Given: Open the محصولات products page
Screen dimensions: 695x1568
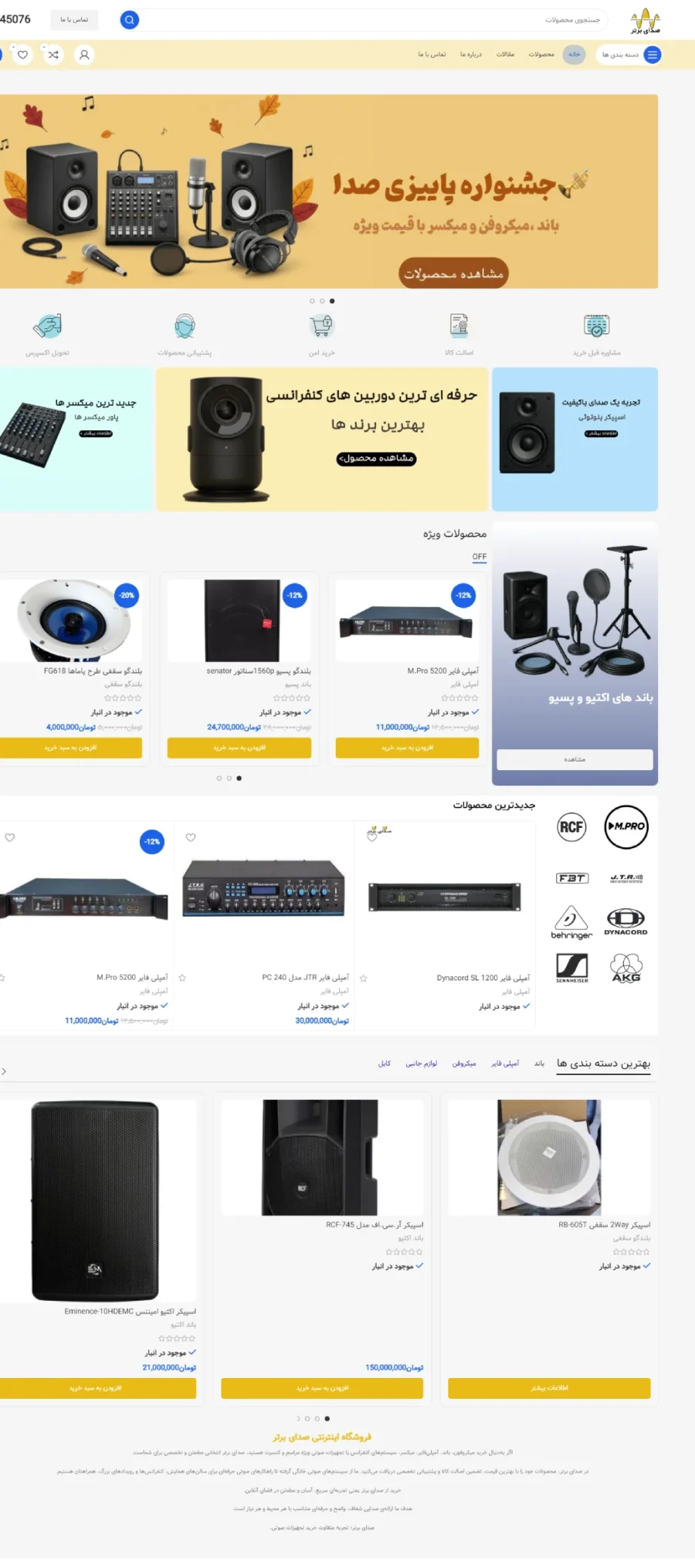Looking at the screenshot, I should tap(541, 55).
